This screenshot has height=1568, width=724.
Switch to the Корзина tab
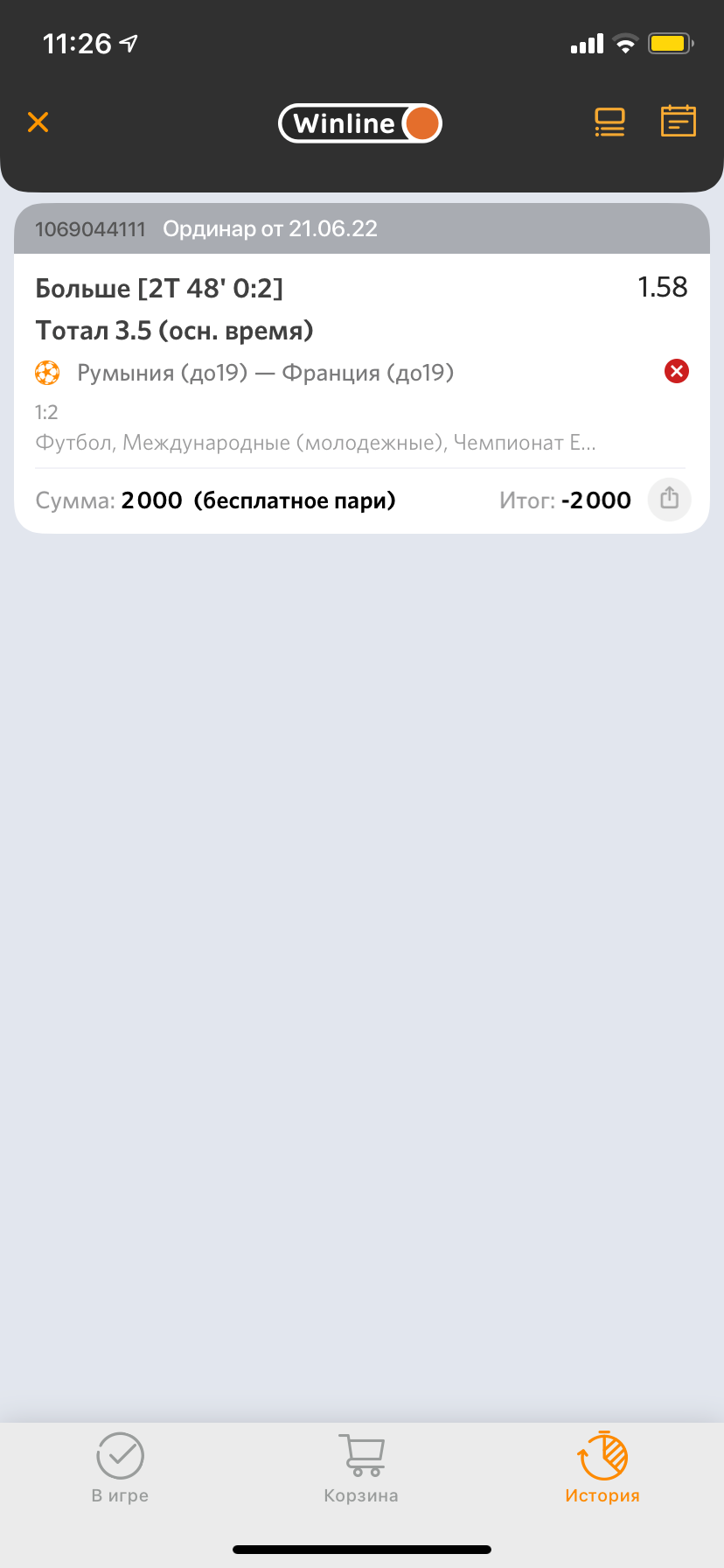pyautogui.click(x=361, y=1468)
